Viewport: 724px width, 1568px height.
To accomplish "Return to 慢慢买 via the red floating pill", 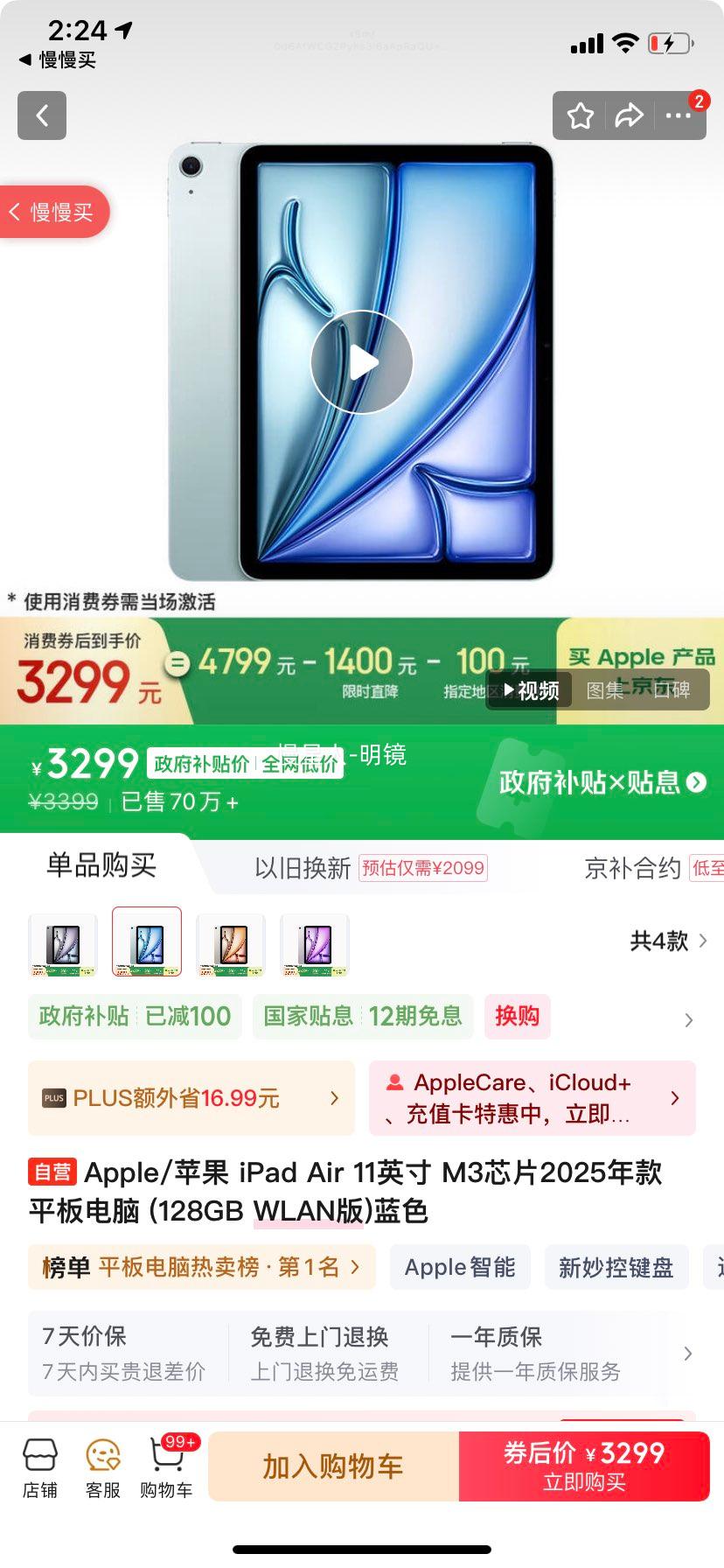I will pos(54,212).
